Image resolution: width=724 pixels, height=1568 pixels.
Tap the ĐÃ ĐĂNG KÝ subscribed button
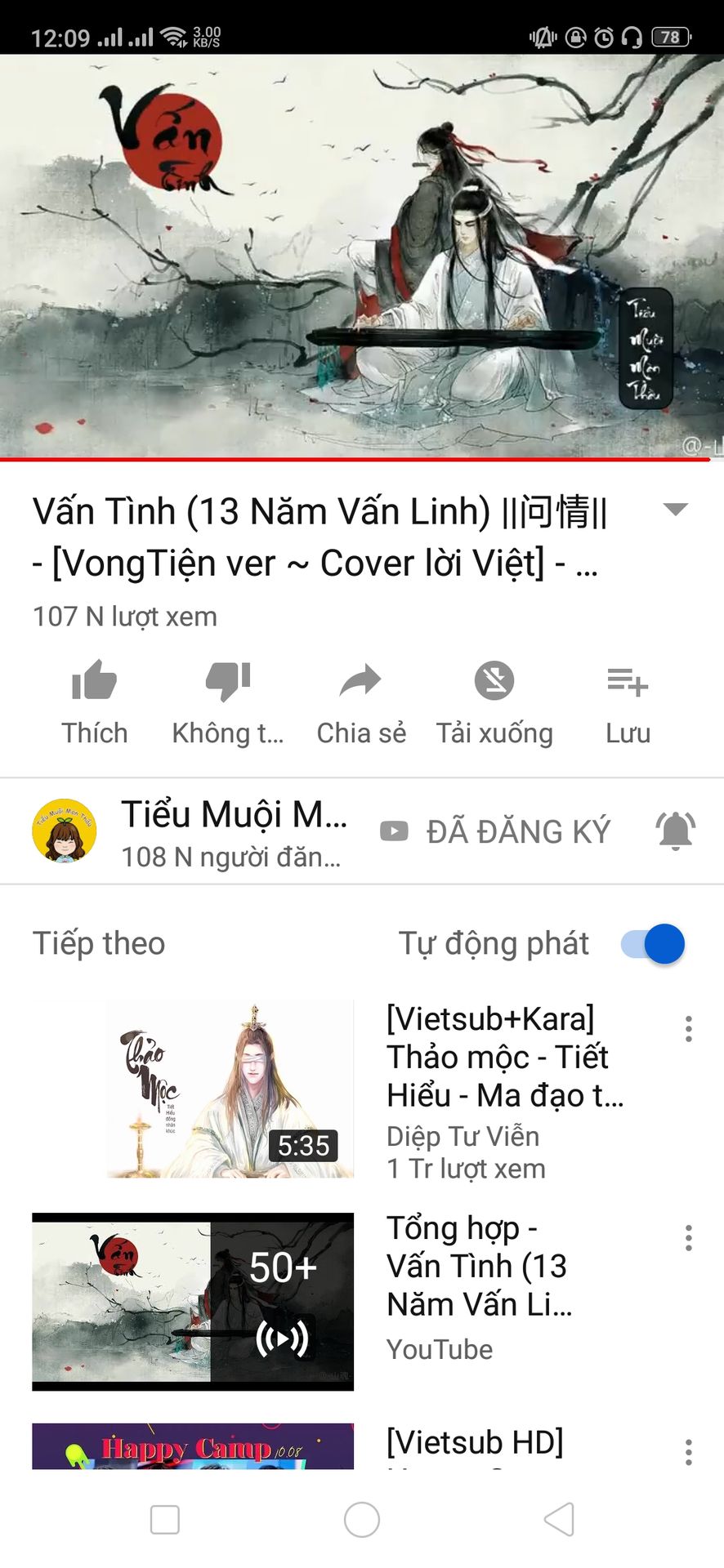click(495, 831)
